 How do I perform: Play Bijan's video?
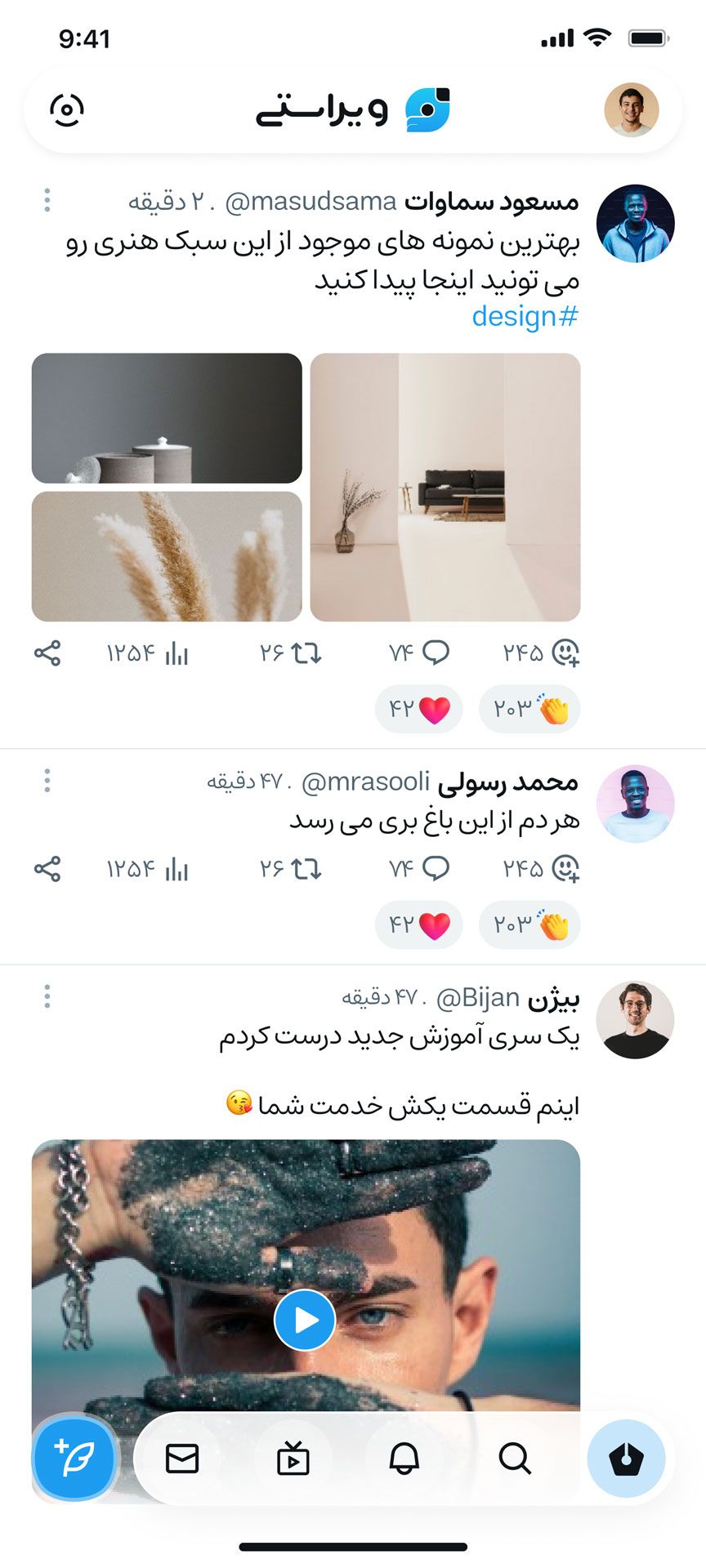305,1321
